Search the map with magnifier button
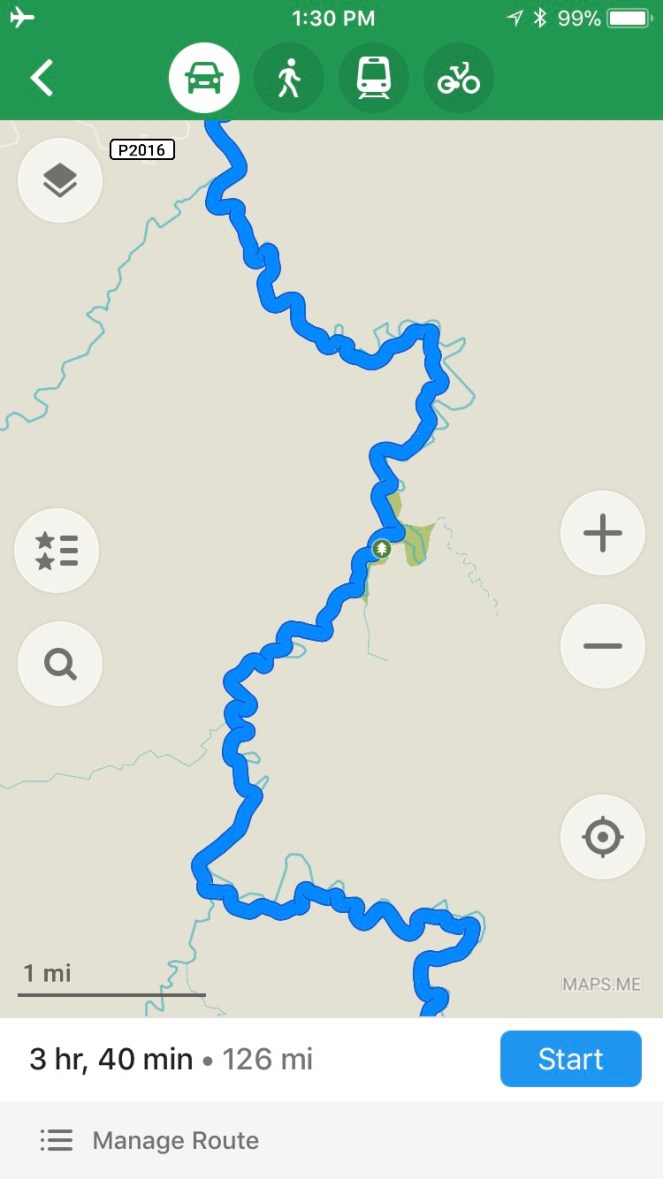Image resolution: width=663 pixels, height=1179 pixels. point(60,664)
